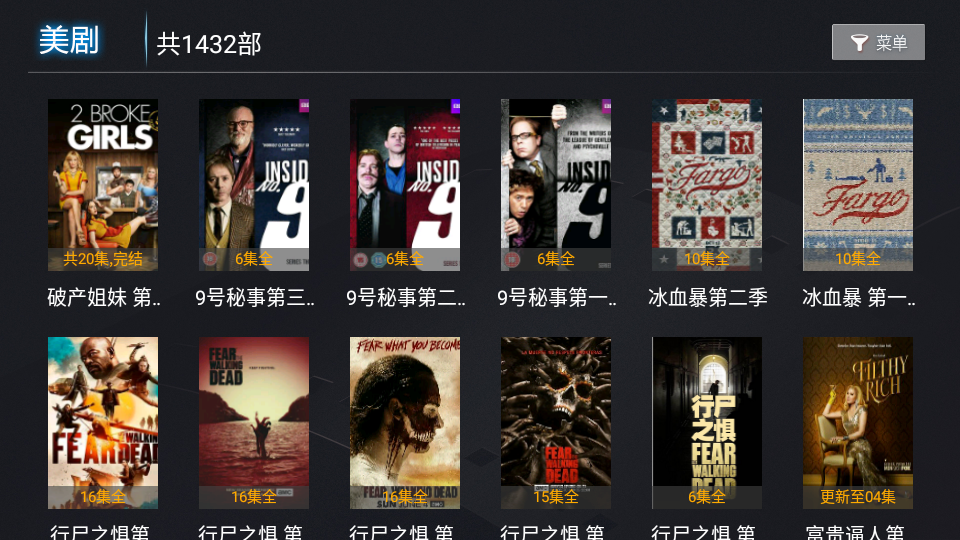Choose 9号秘事第一季 show tile
960x540 pixels.
[556, 185]
